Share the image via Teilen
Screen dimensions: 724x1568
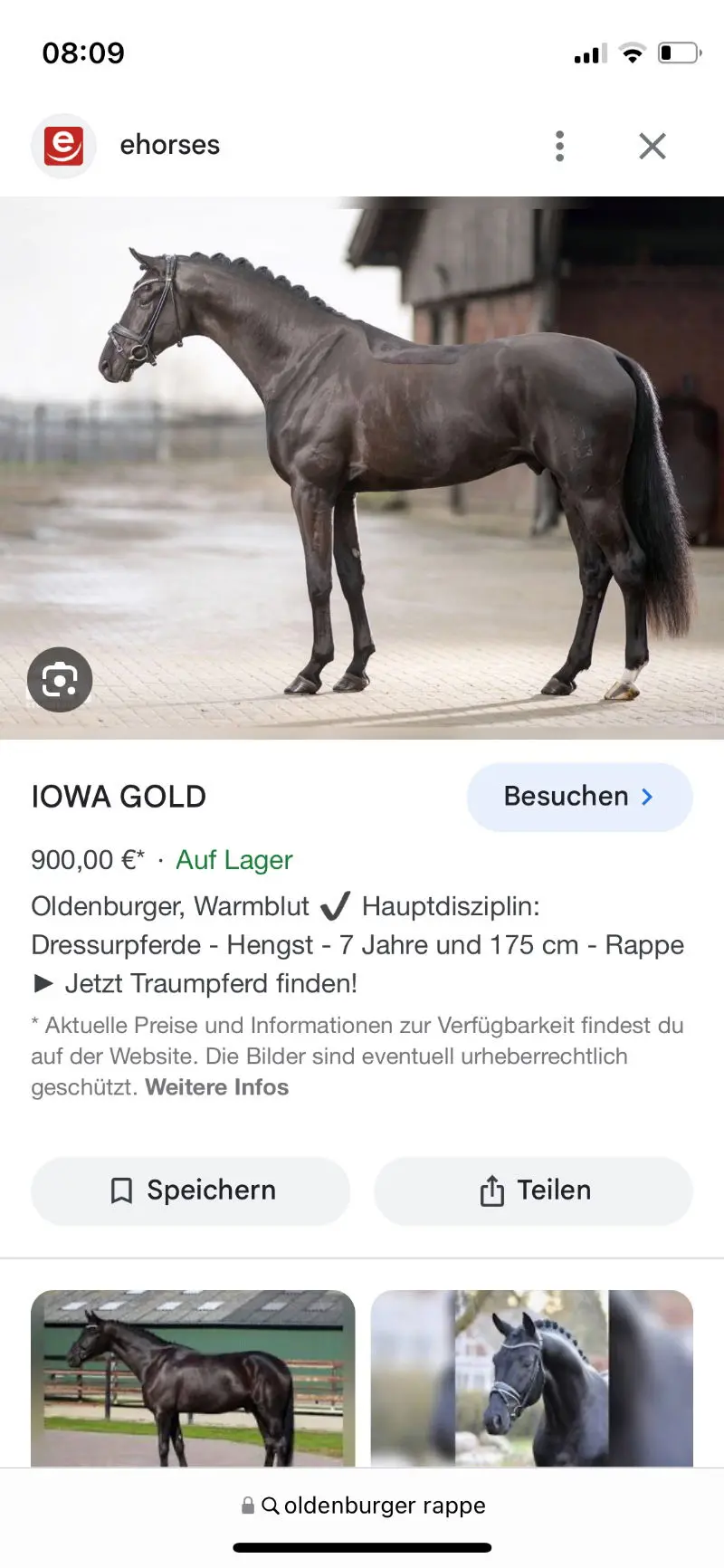534,1190
